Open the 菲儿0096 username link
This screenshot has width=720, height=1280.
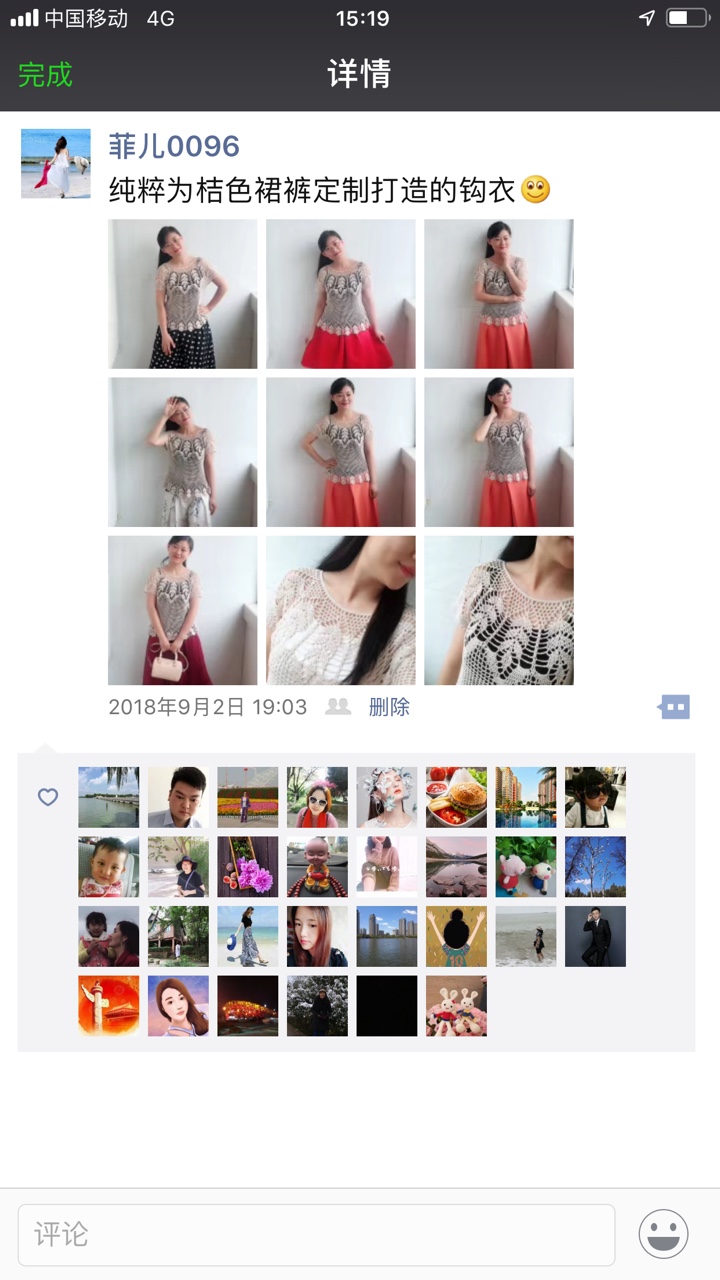point(174,146)
